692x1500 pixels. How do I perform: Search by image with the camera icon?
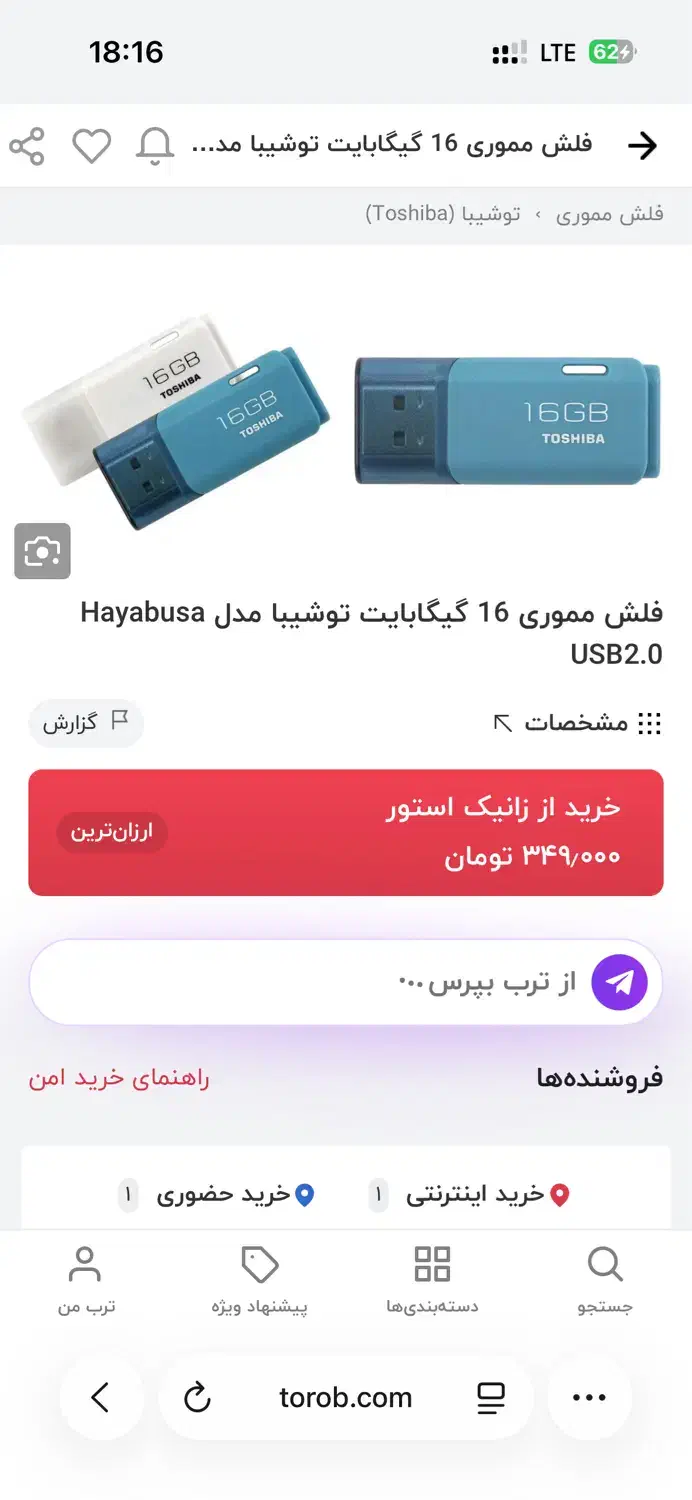(x=42, y=551)
